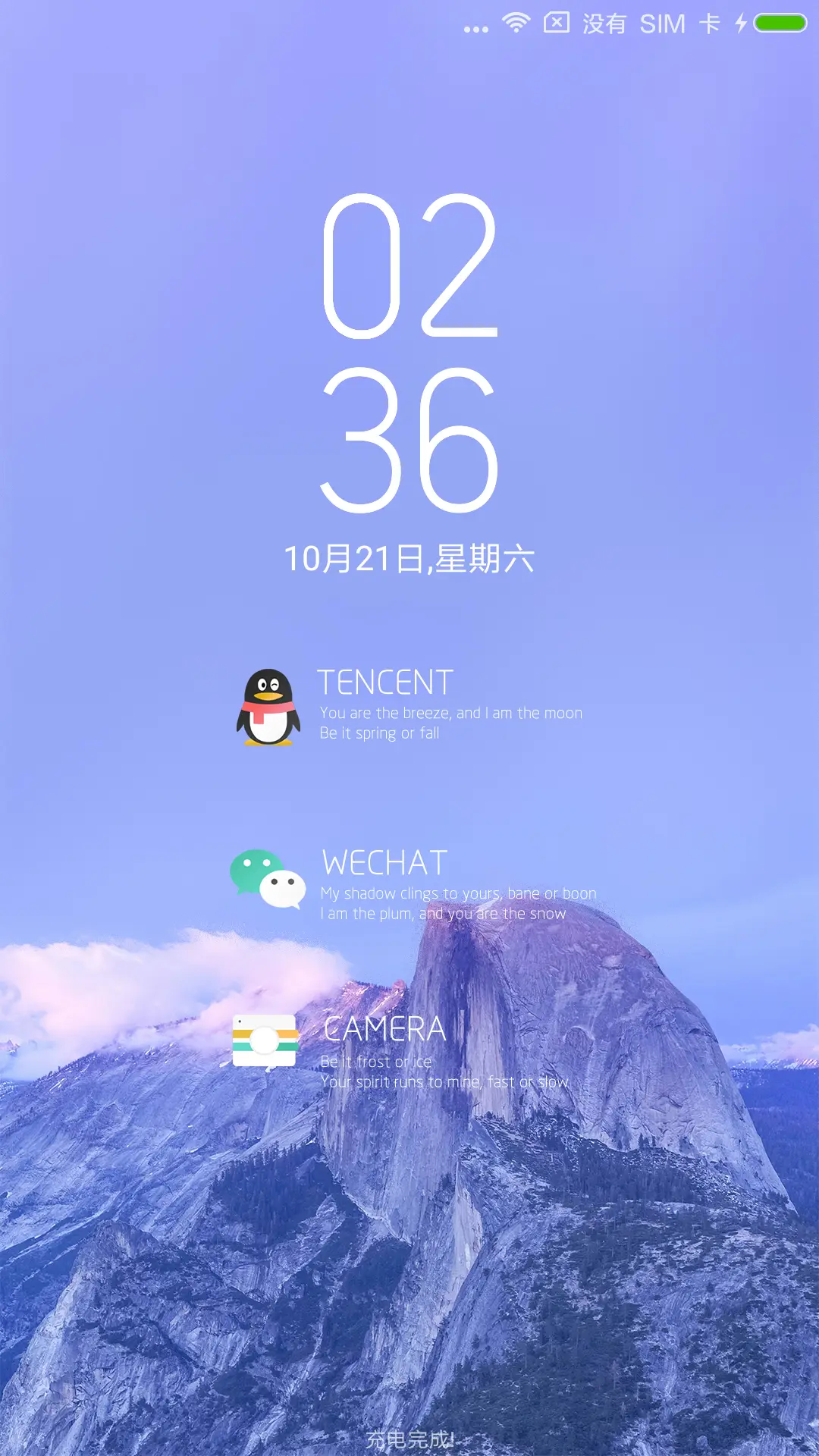819x1456 pixels.
Task: Open the Camera shortcut
Action: 265,1040
